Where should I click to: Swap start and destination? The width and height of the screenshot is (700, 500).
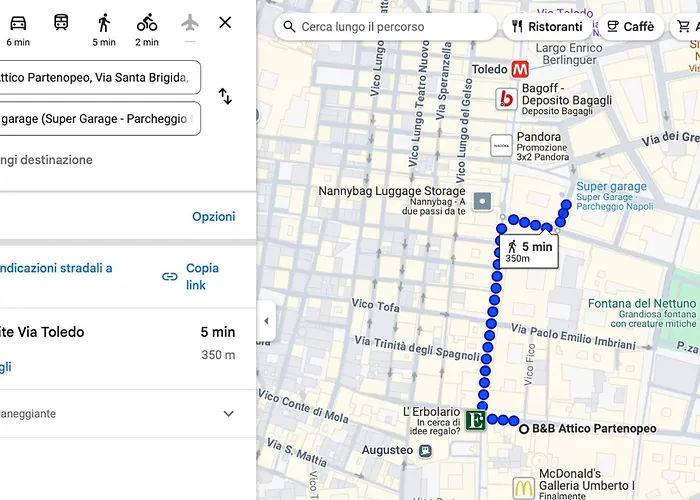[x=225, y=97]
